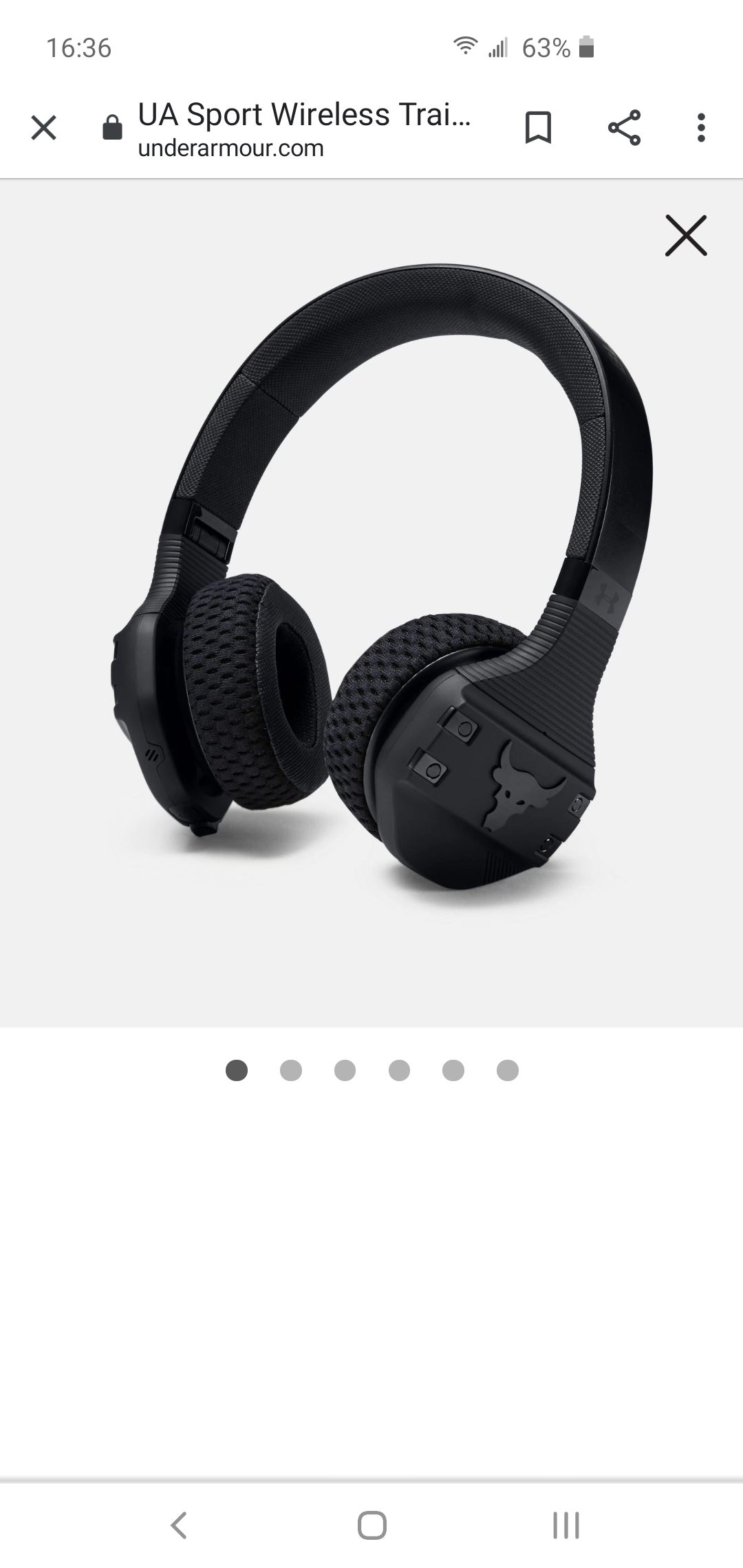Close the headphone image viewer
The width and height of the screenshot is (743, 1568).
tap(686, 236)
